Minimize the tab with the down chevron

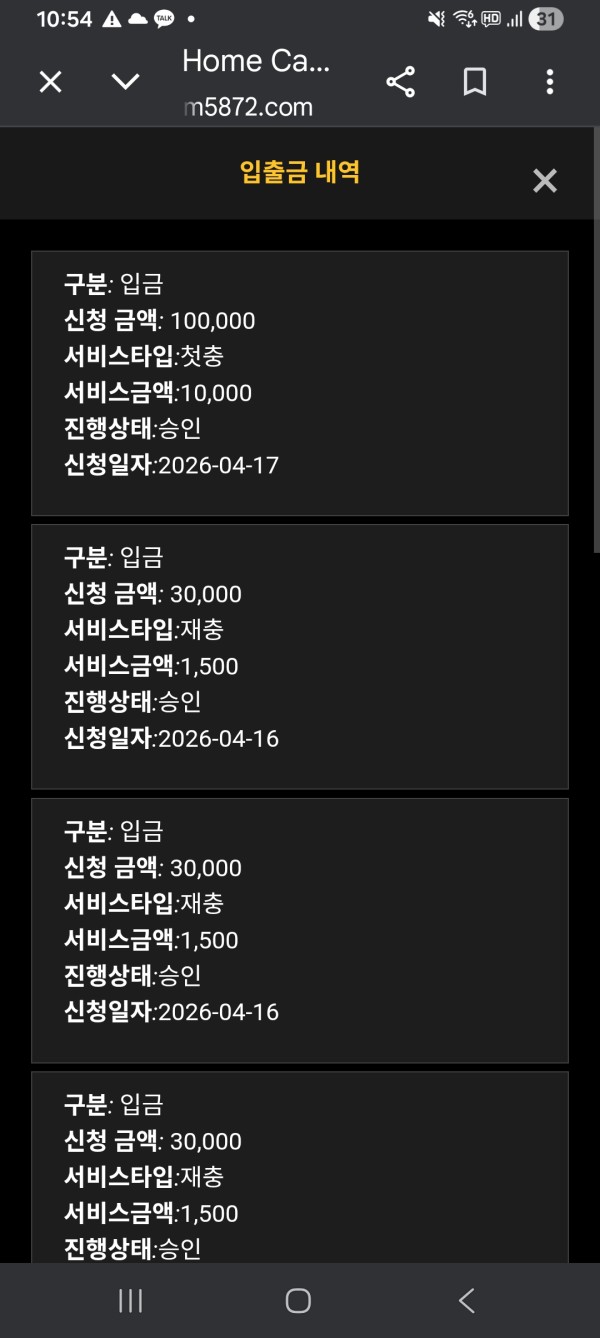pos(125,82)
